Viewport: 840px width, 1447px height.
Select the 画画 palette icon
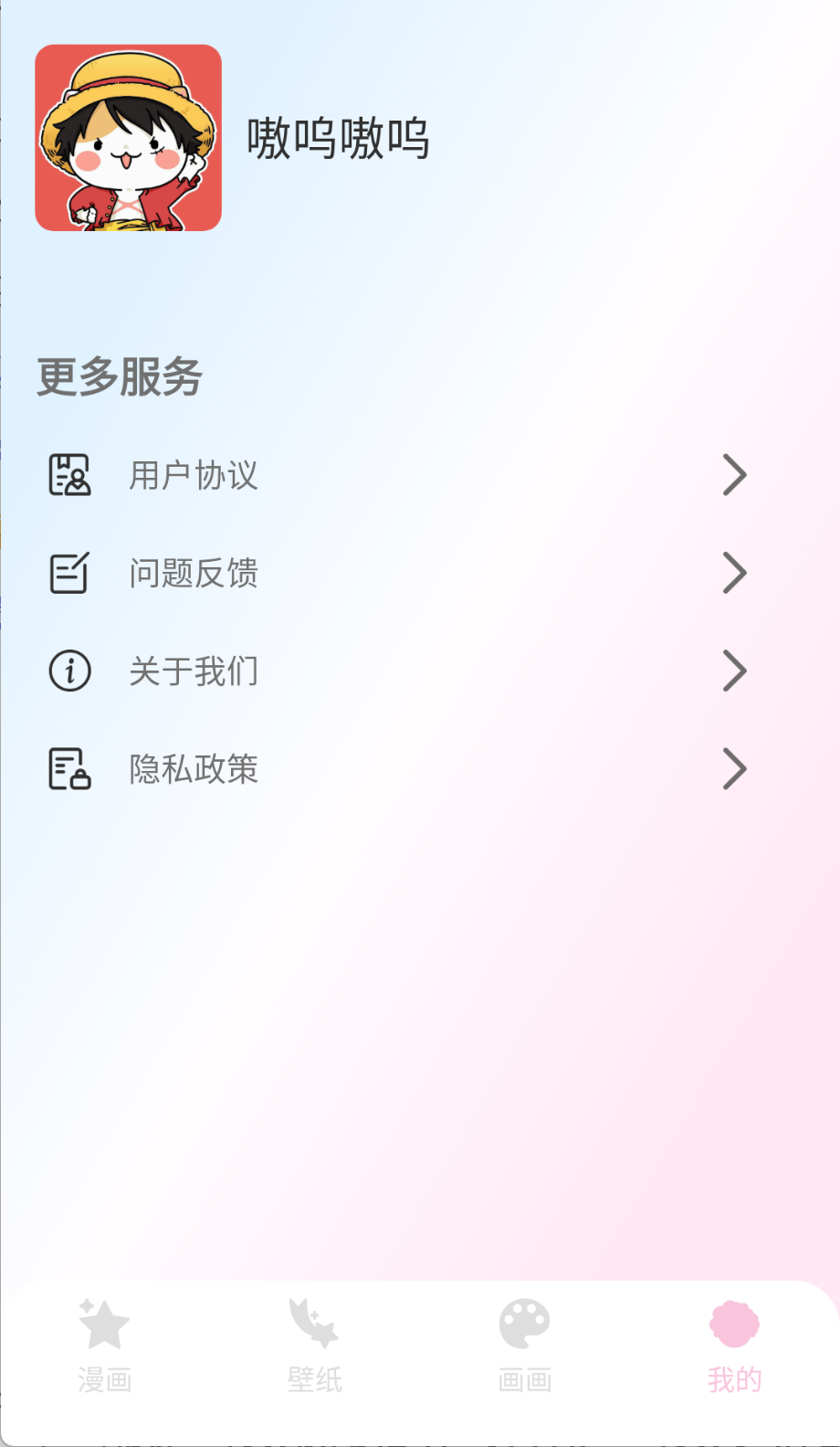click(524, 1322)
